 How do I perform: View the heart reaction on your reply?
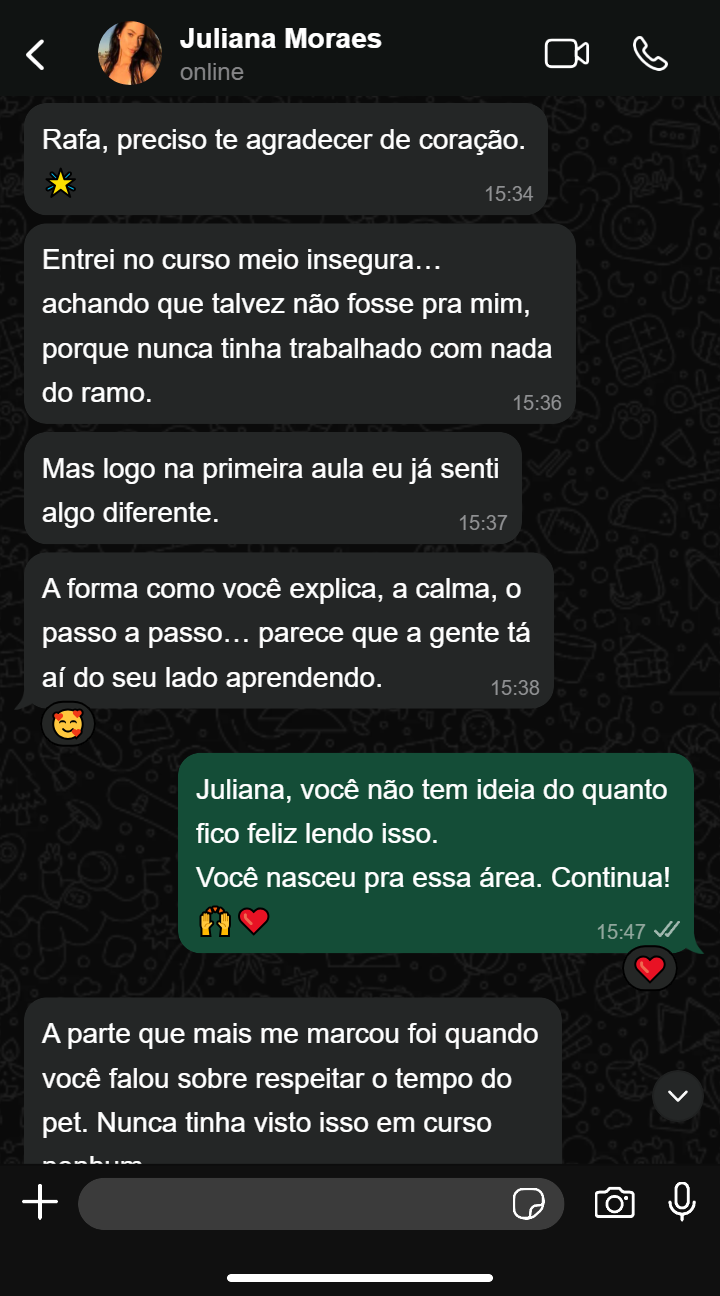point(650,968)
